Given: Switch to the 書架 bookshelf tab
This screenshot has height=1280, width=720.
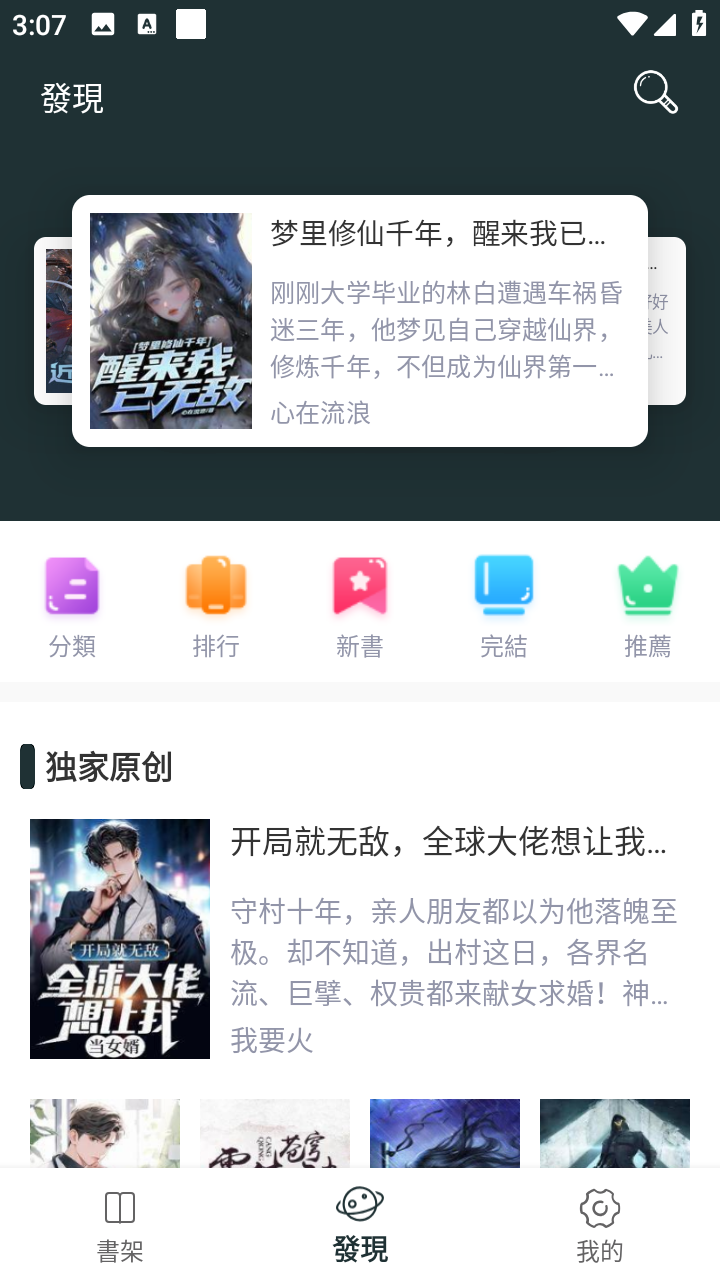Looking at the screenshot, I should [x=120, y=1226].
